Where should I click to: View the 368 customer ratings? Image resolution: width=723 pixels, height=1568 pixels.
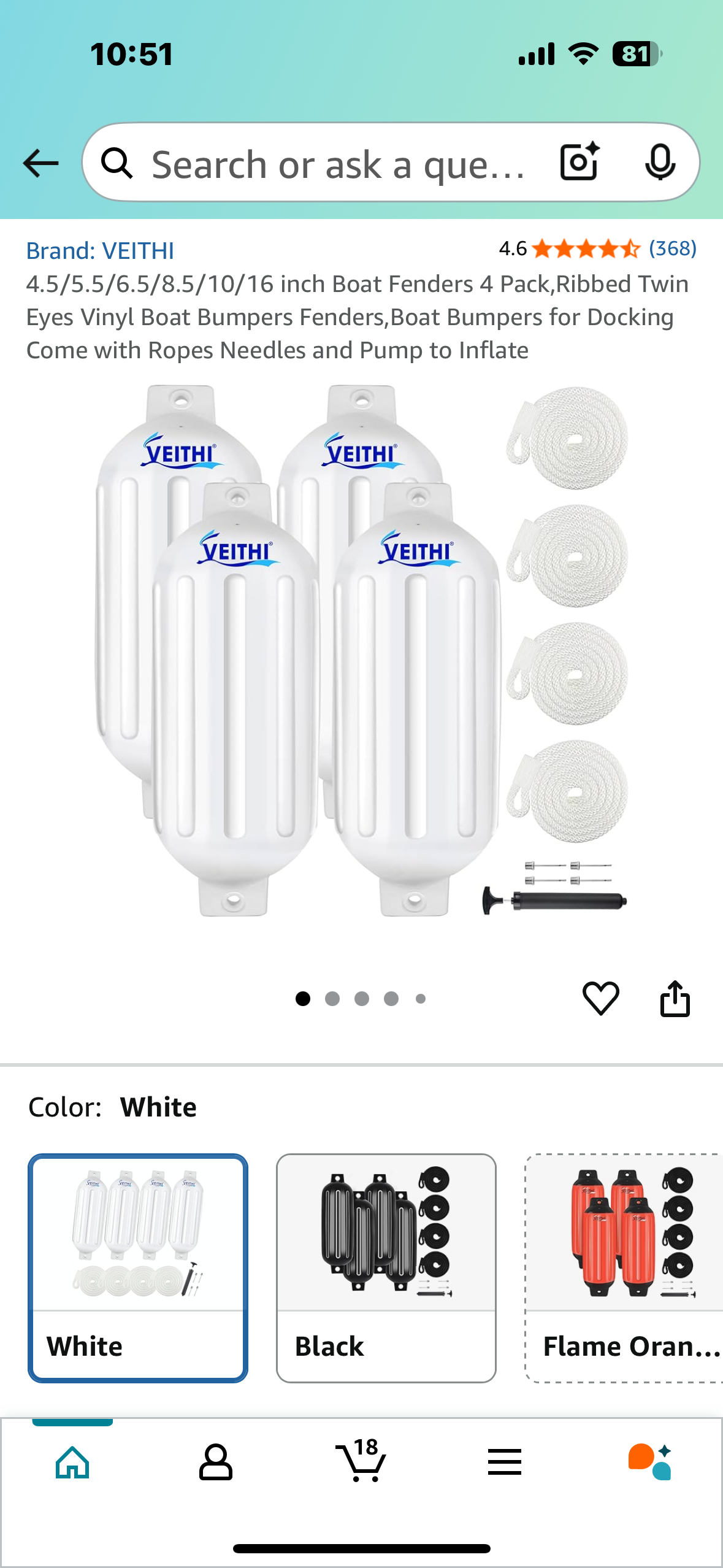(672, 248)
